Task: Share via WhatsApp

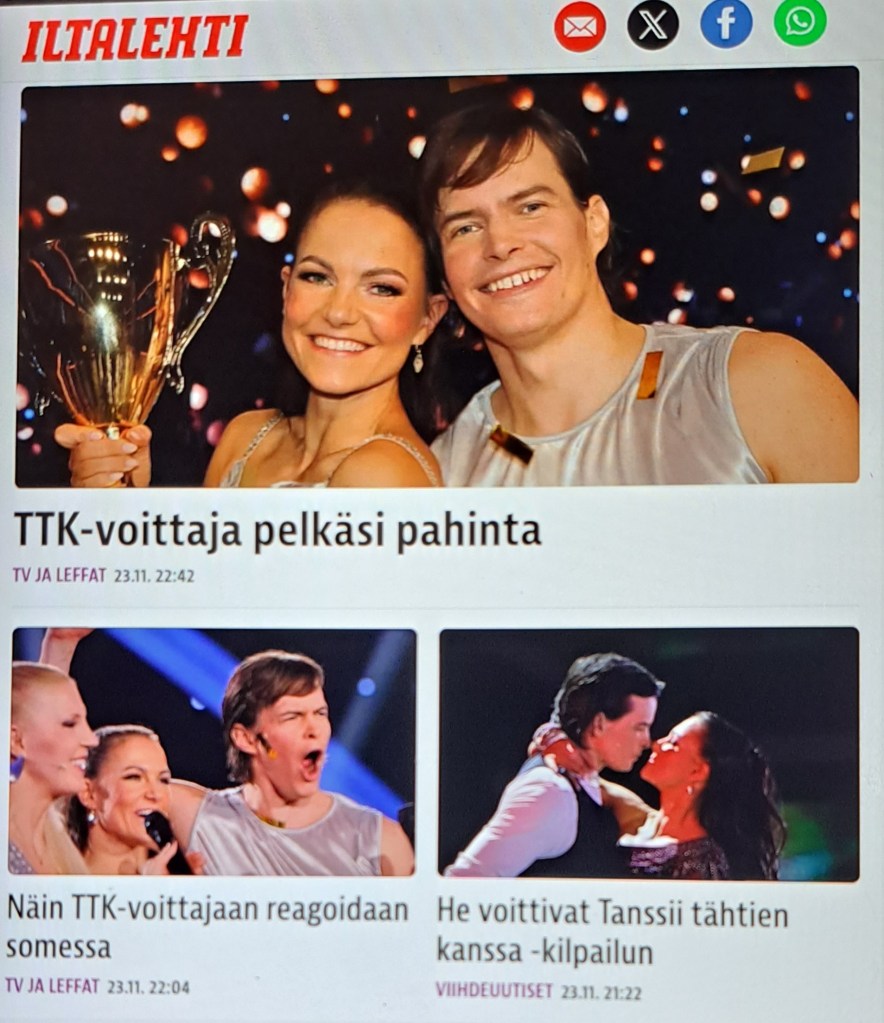Action: click(800, 22)
